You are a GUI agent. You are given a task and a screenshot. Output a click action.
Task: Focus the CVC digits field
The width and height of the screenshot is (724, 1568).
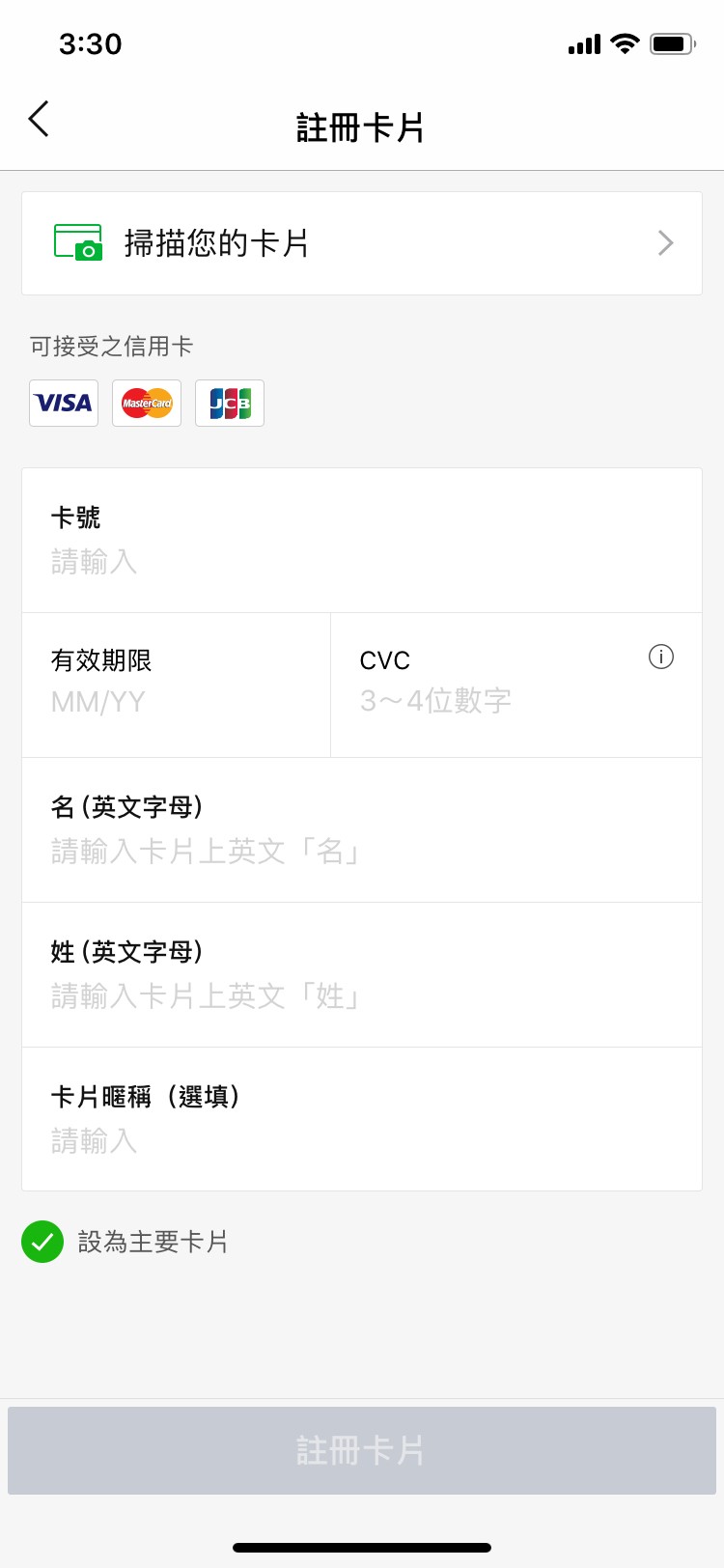coord(516,686)
